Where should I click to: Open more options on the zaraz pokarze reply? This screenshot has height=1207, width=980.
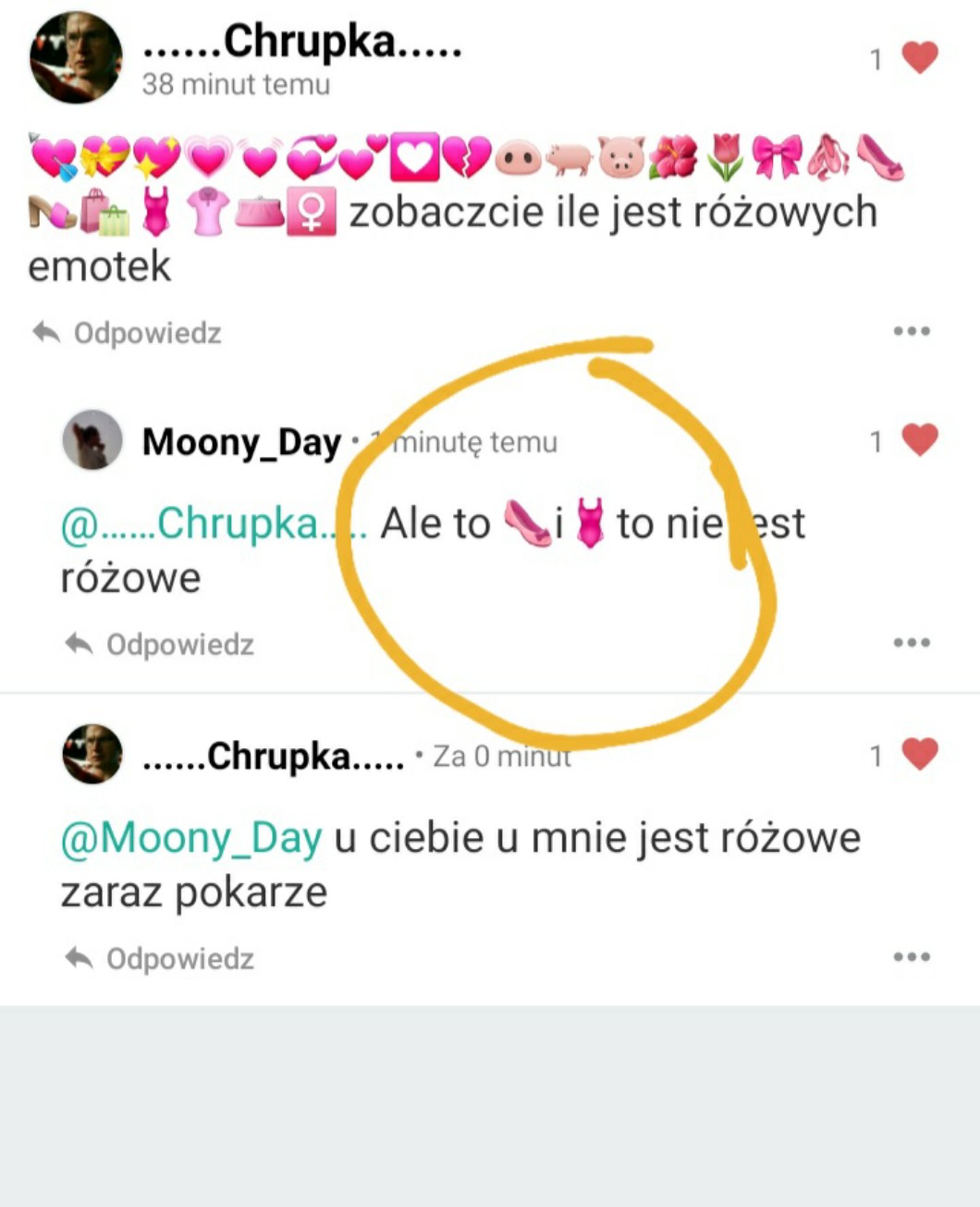click(912, 957)
